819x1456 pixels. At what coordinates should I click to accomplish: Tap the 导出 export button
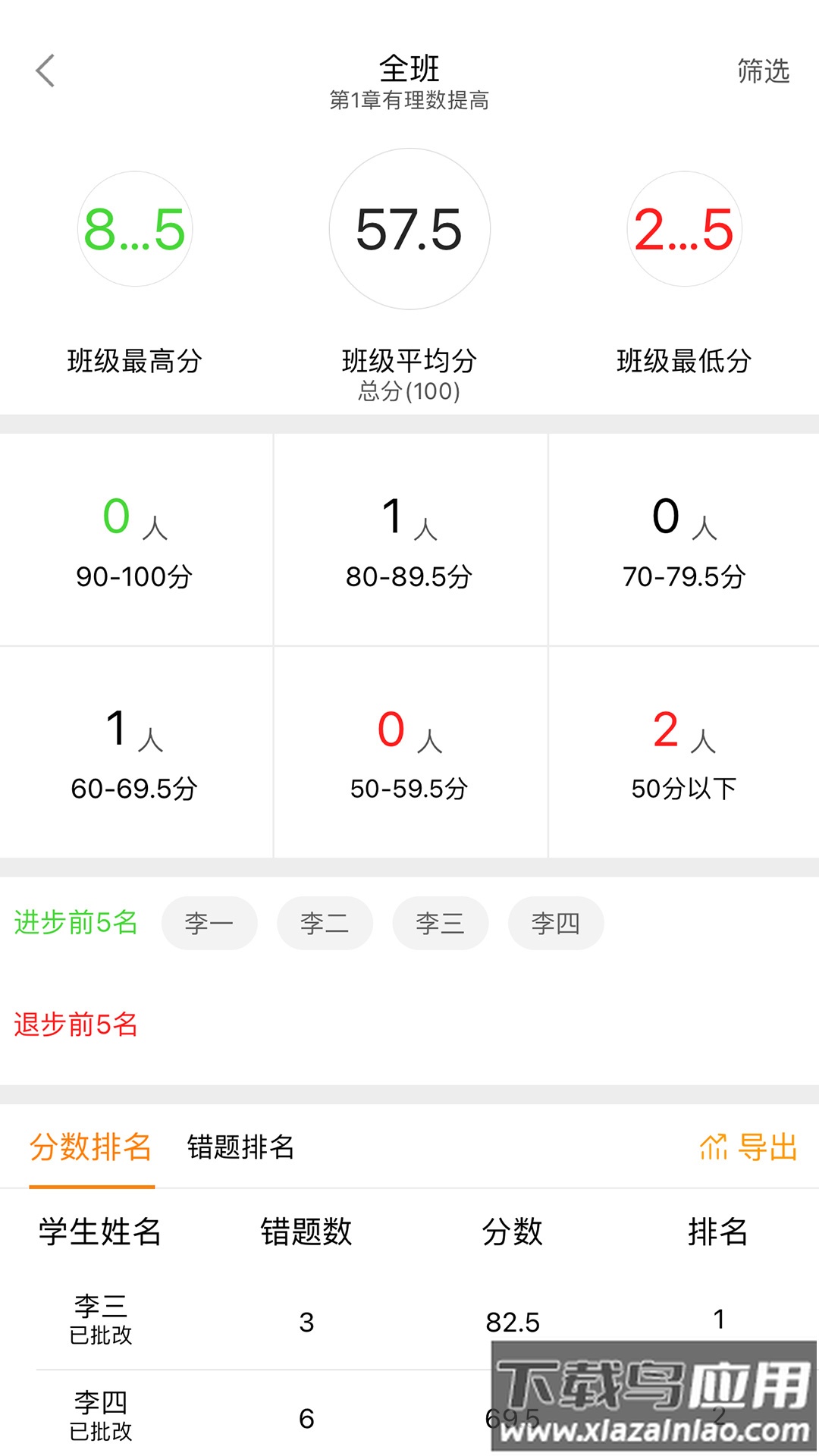coord(766,1149)
